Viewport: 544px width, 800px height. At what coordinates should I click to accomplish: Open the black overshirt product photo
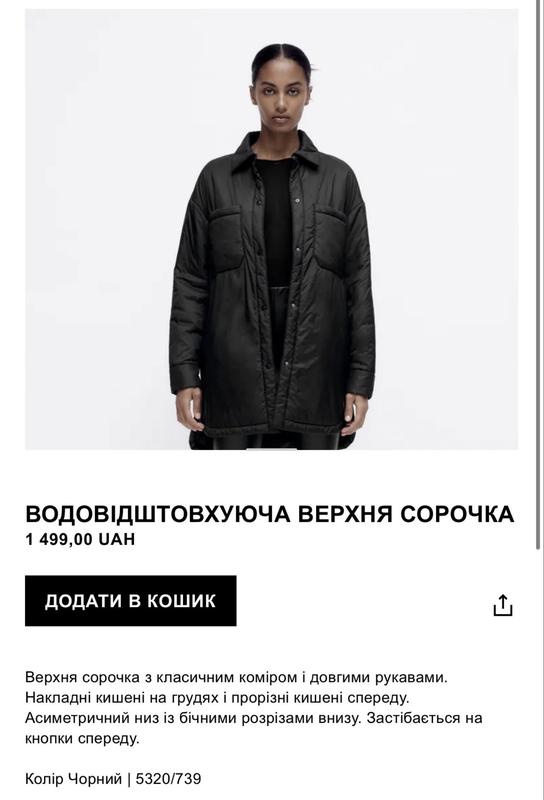(x=271, y=230)
